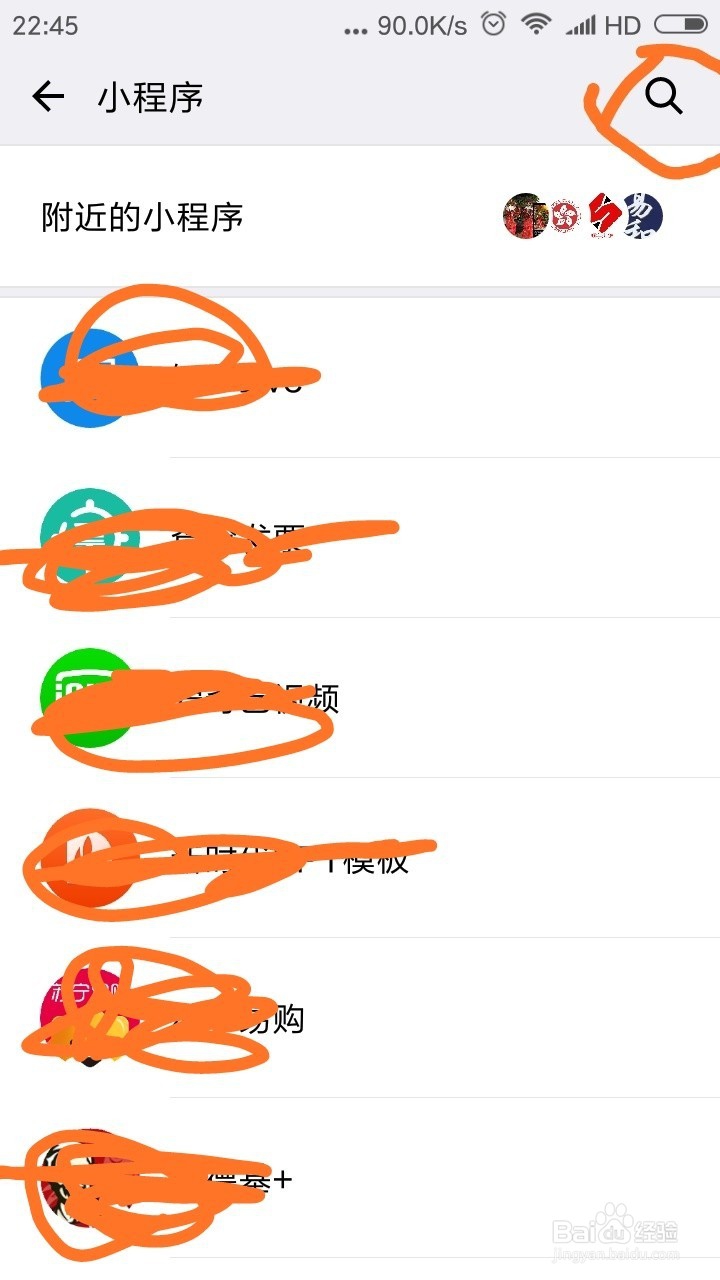Tap the Wi-Fi indicator in the status bar
Viewport: 720px width, 1280px height.
tap(537, 24)
